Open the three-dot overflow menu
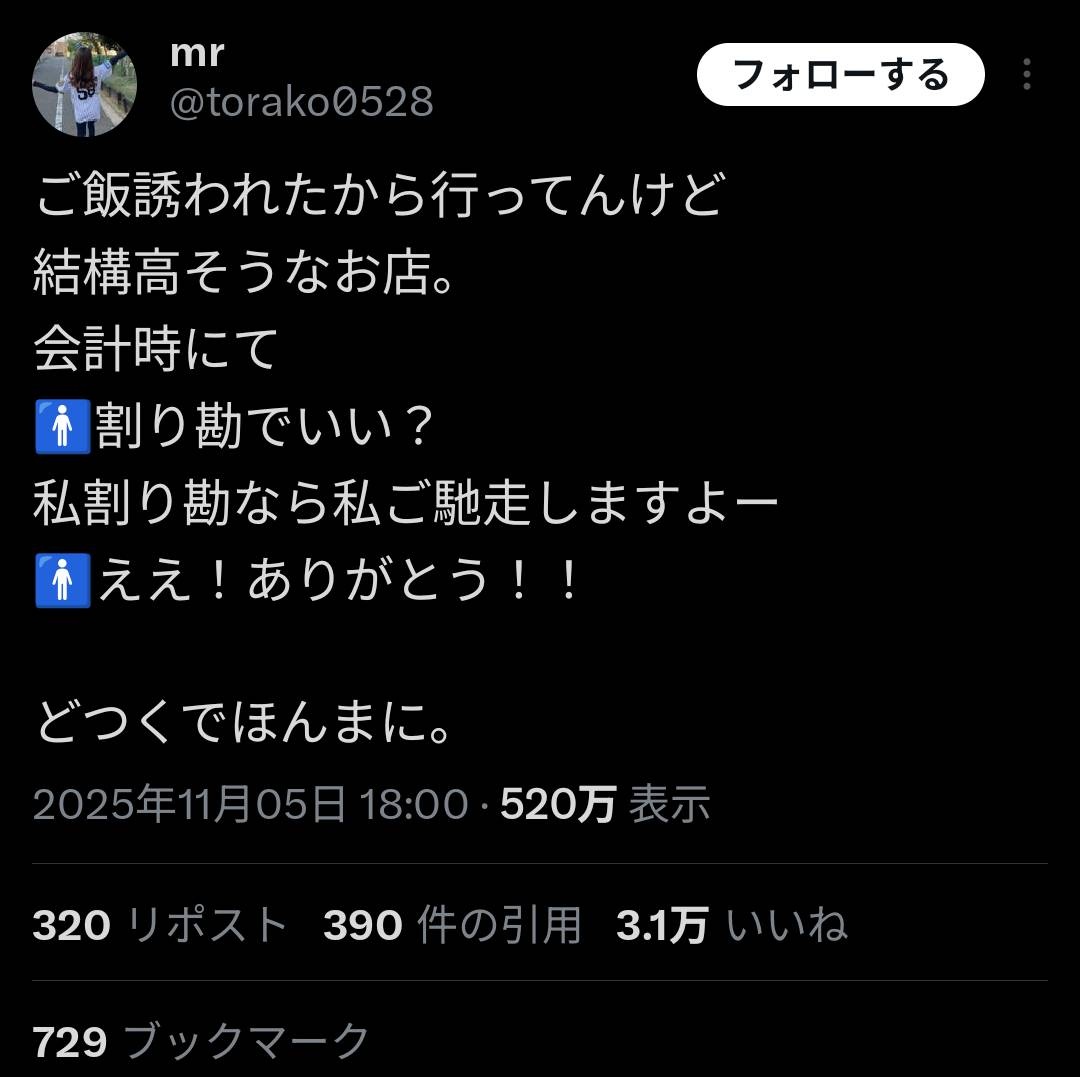Viewport: 1080px width, 1077px height. 1027,75
